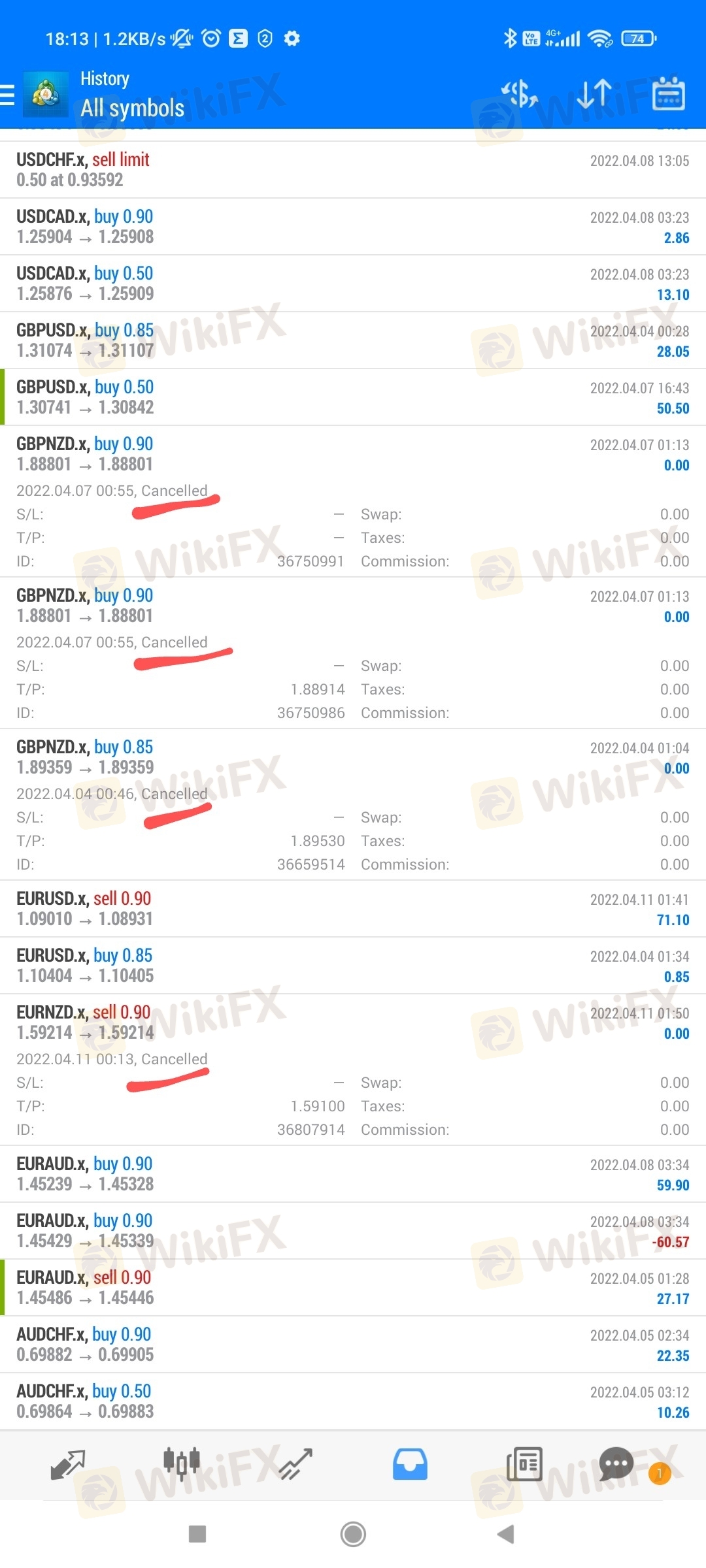
Task: Change sort order with arrows icon
Action: point(594,94)
